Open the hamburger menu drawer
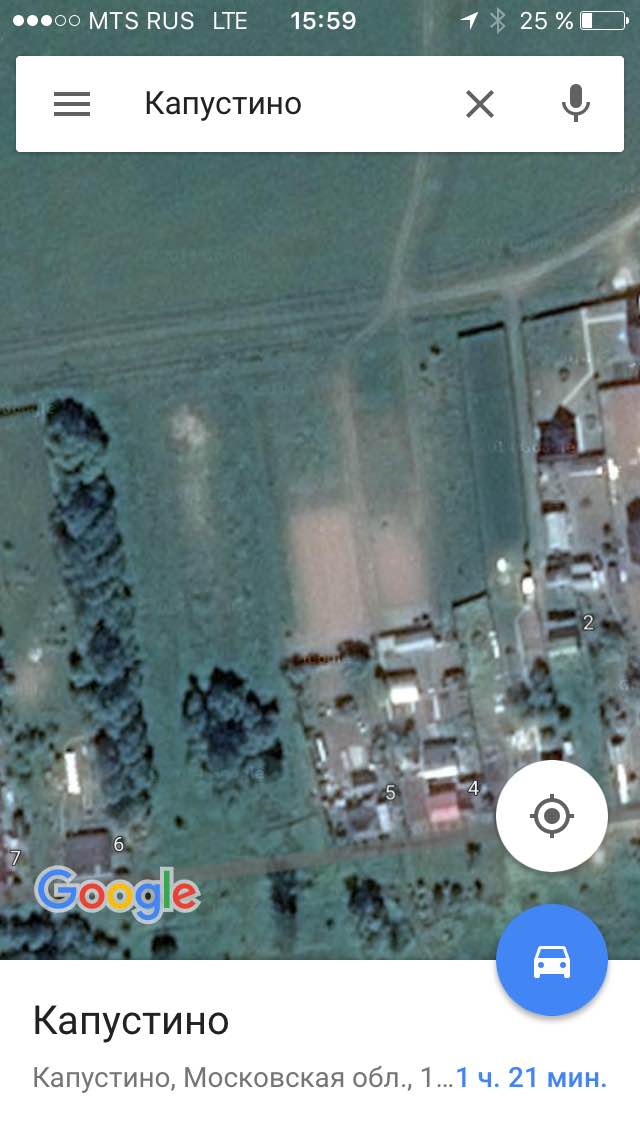640x1136 pixels. (x=72, y=104)
